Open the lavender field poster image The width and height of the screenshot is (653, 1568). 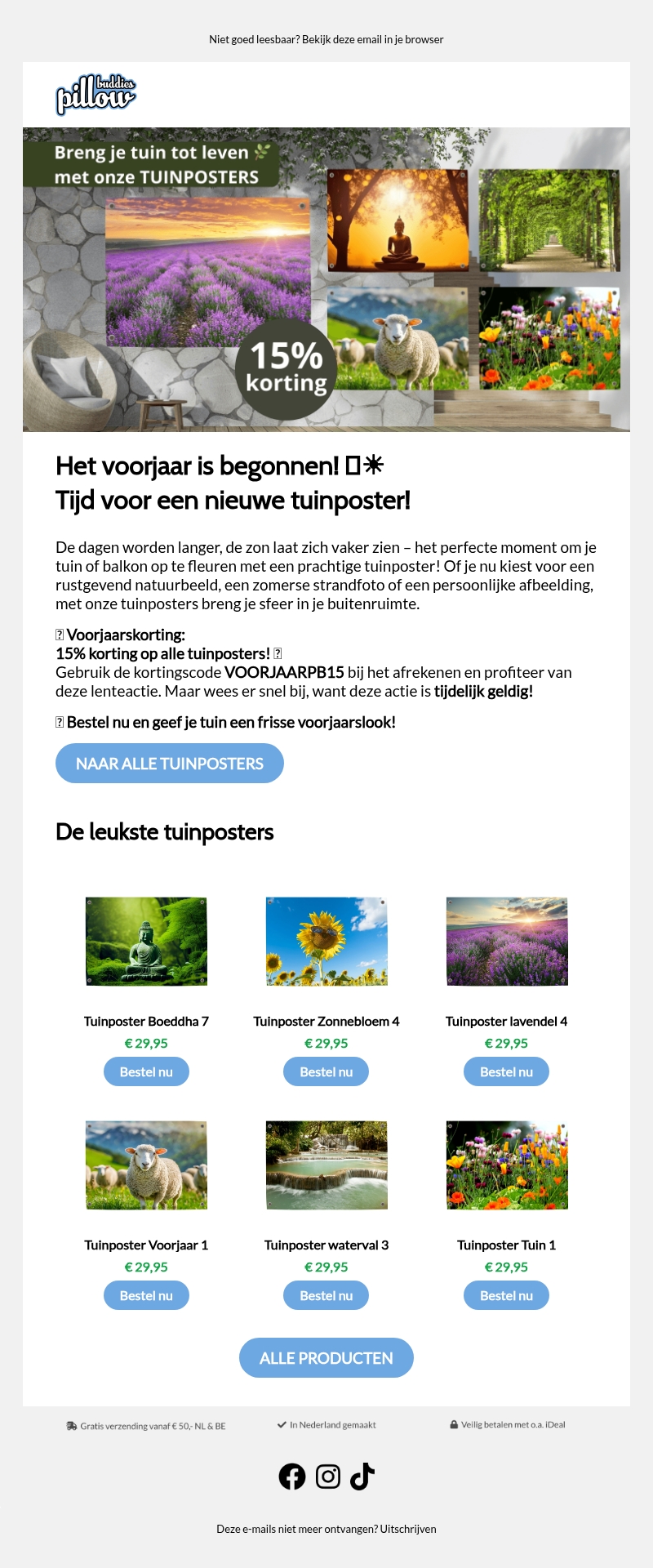pos(507,942)
